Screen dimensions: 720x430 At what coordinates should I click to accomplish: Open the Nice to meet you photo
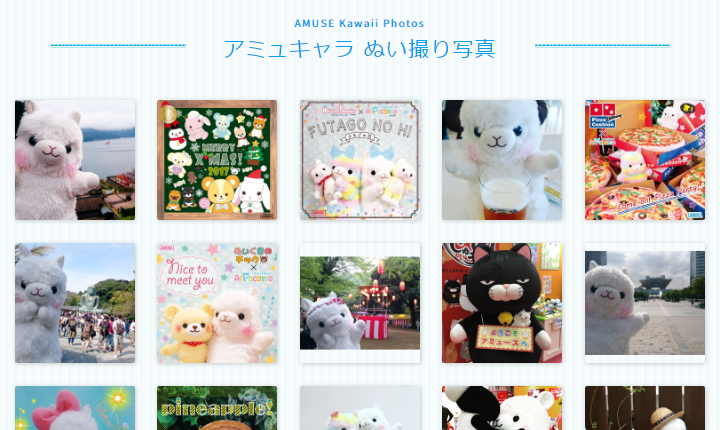click(x=217, y=303)
